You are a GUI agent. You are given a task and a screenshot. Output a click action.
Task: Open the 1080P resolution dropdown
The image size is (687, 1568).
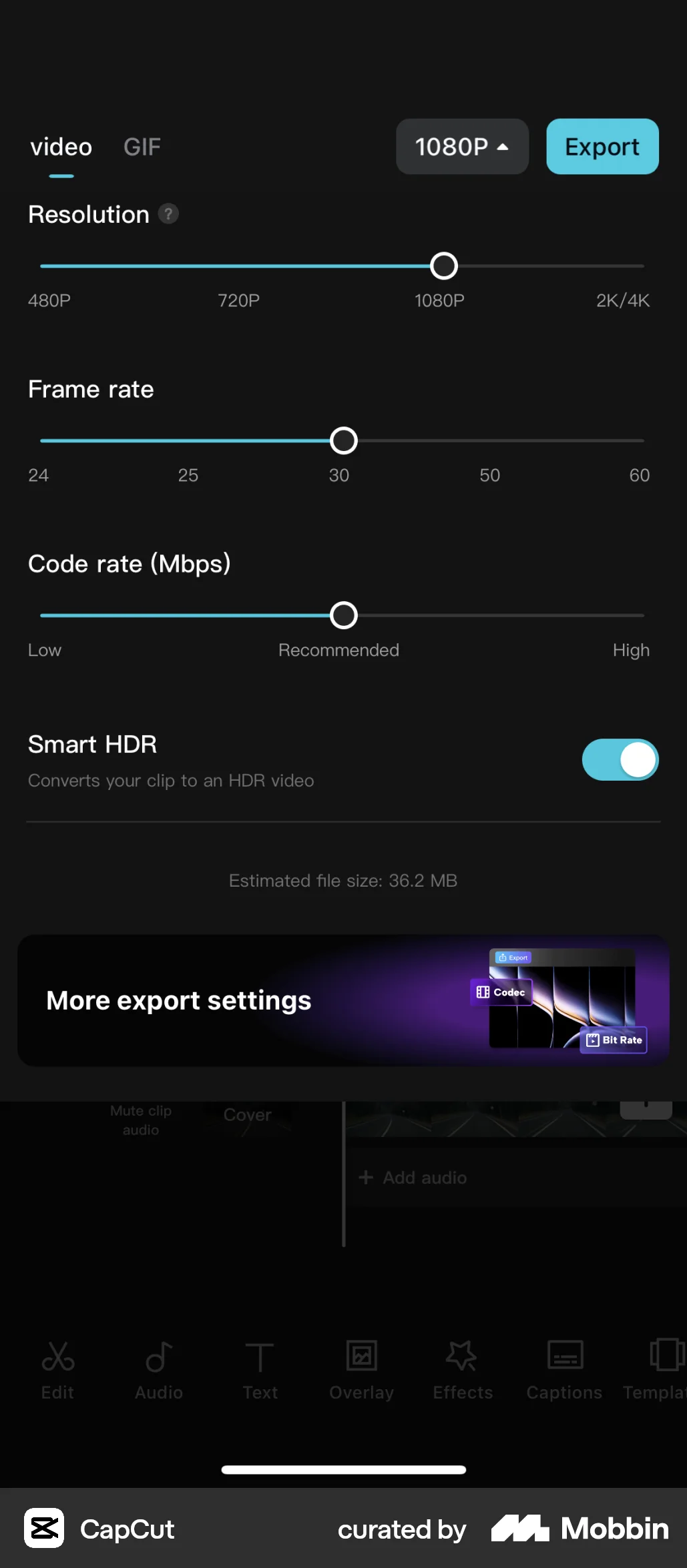click(x=462, y=146)
